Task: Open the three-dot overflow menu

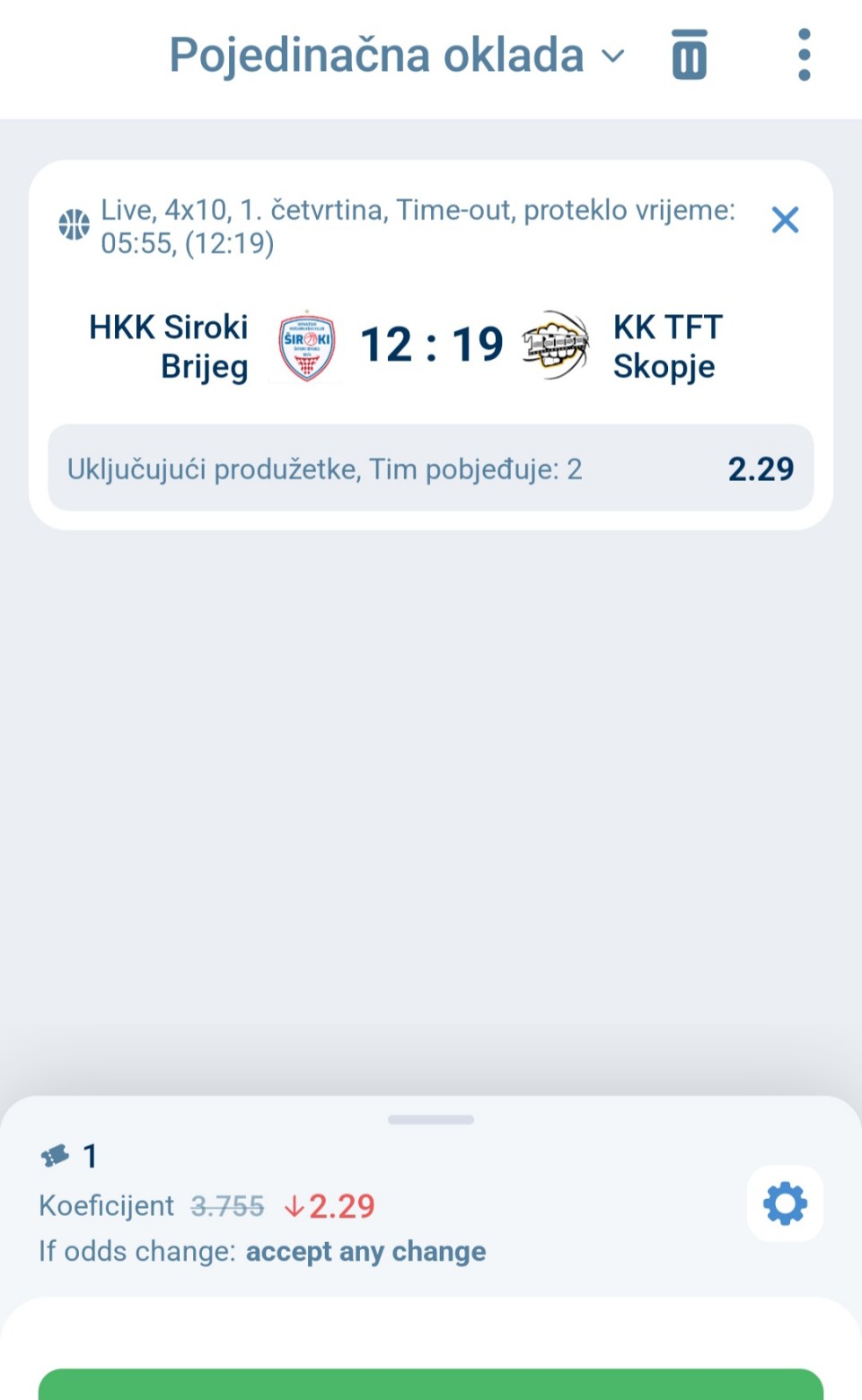Action: pyautogui.click(x=804, y=55)
